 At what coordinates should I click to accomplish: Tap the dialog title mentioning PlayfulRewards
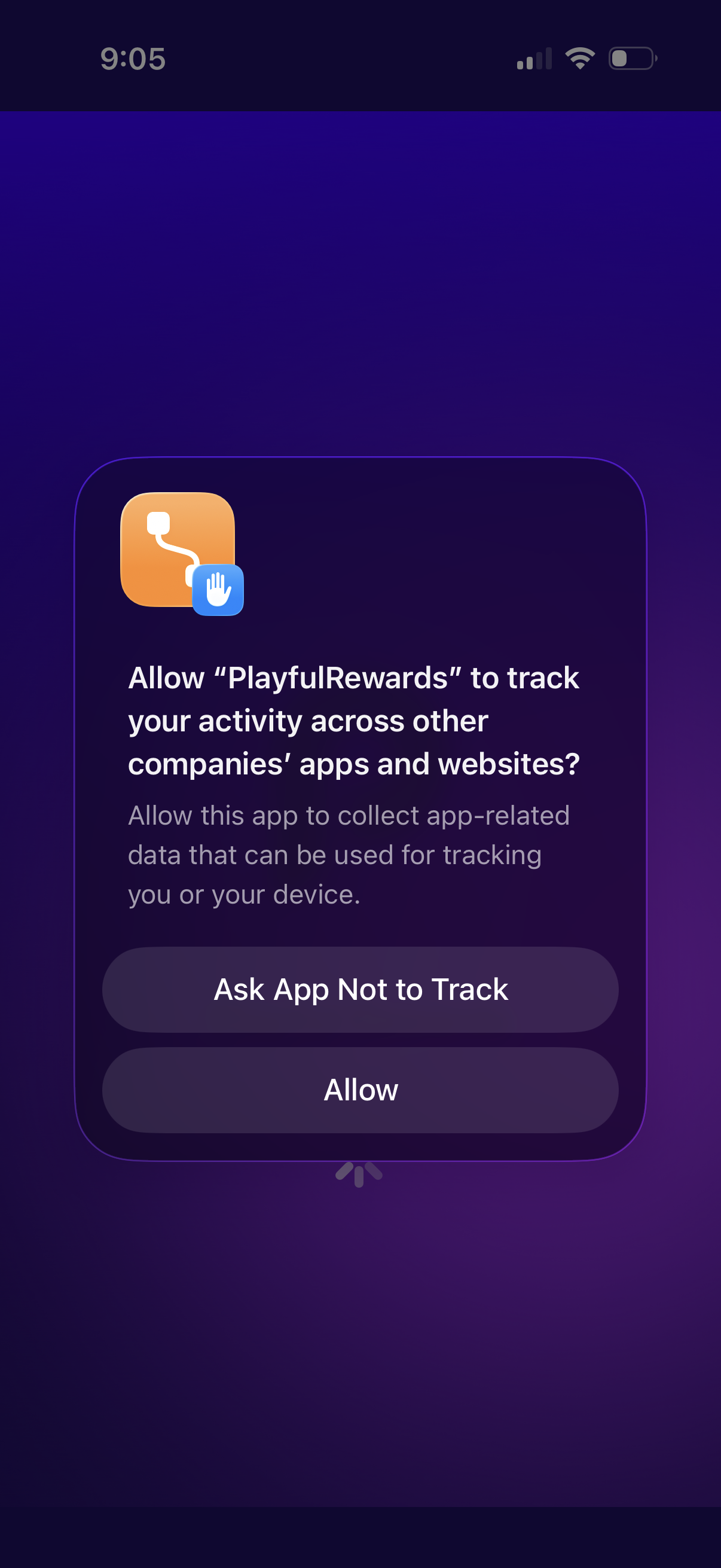pos(355,721)
